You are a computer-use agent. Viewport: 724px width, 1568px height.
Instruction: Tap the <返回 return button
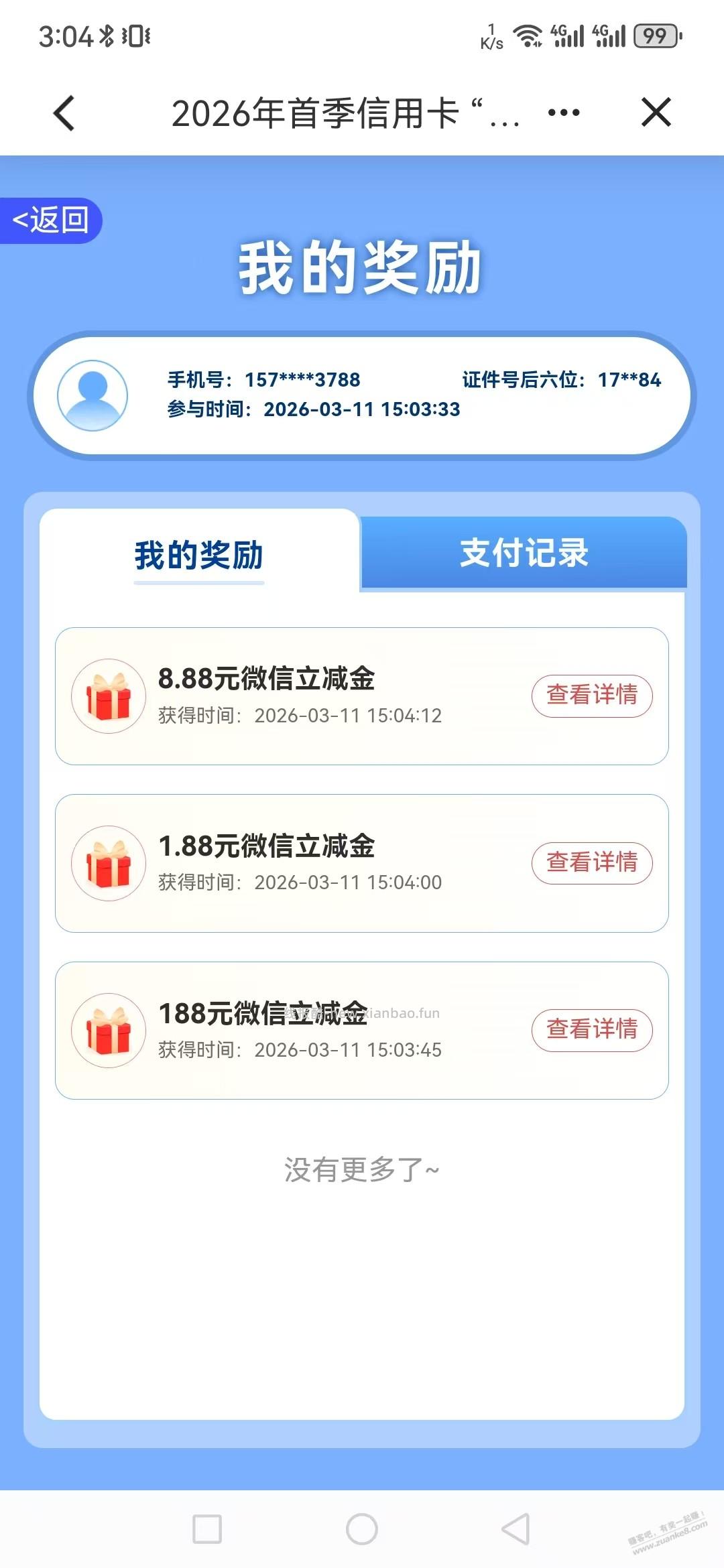tap(48, 221)
